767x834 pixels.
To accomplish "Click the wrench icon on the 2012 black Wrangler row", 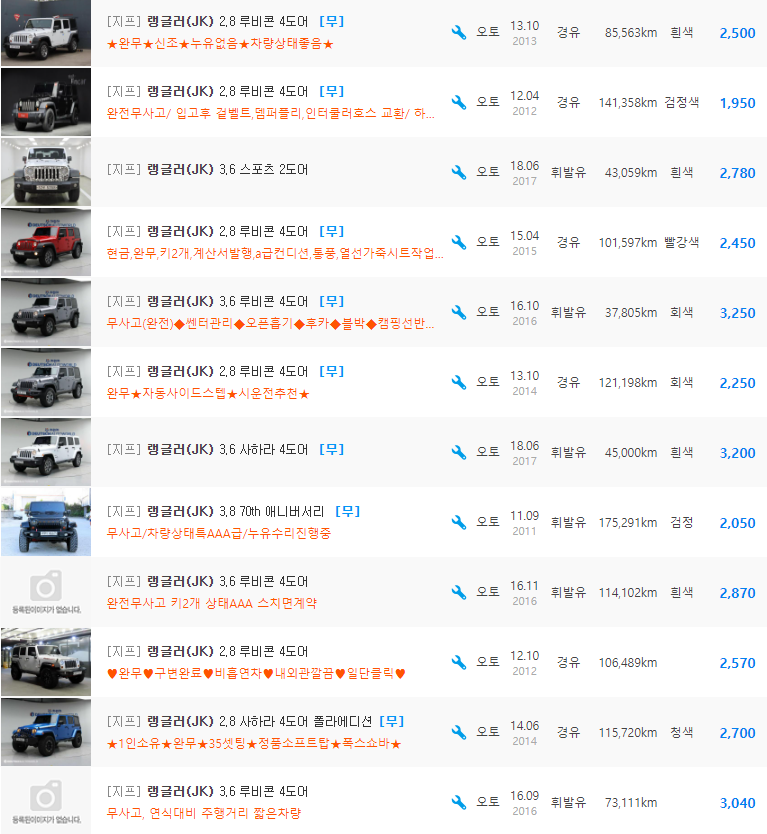I will [x=459, y=102].
